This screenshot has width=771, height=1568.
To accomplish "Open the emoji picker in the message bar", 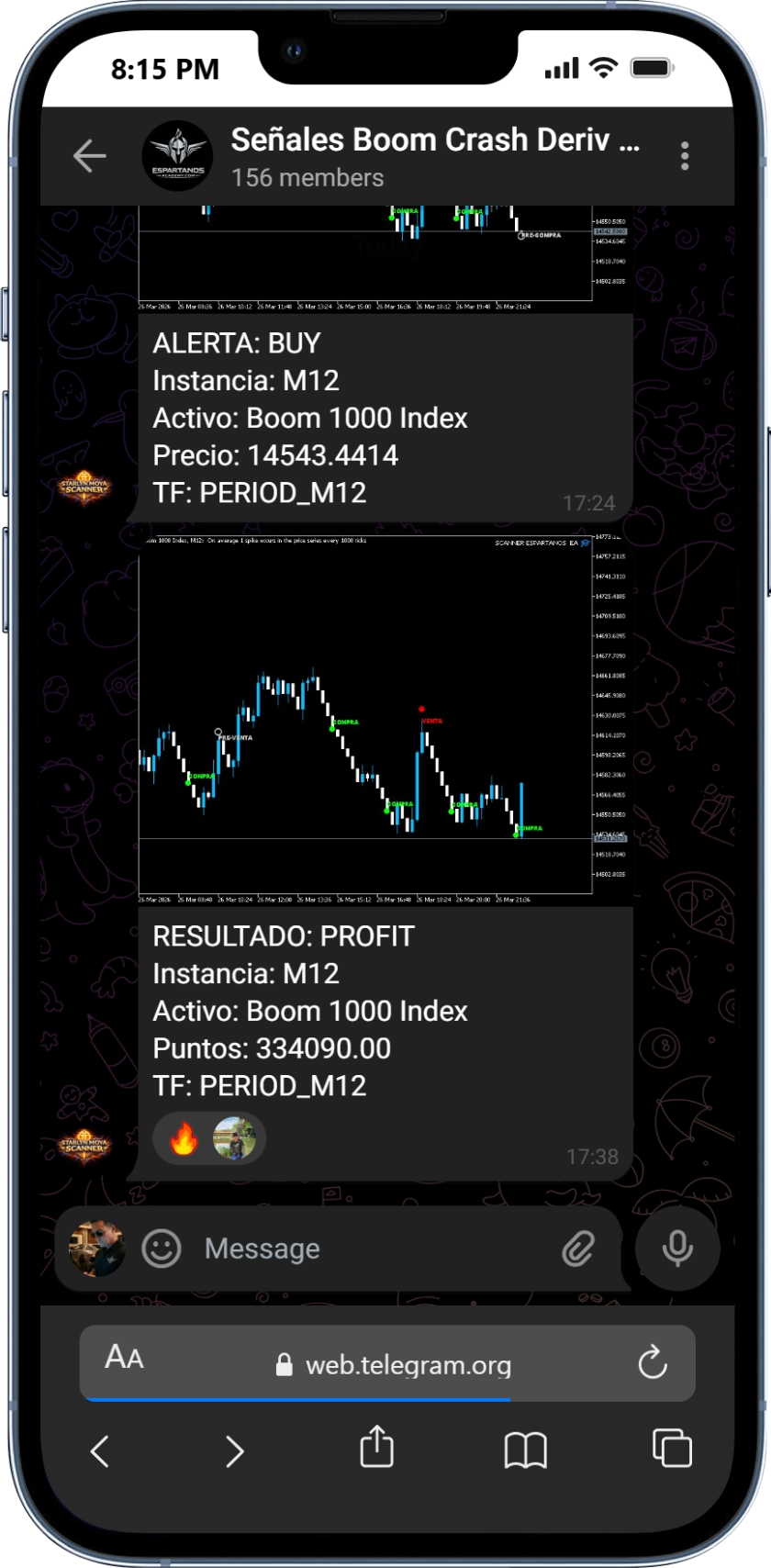I will click(x=162, y=1249).
